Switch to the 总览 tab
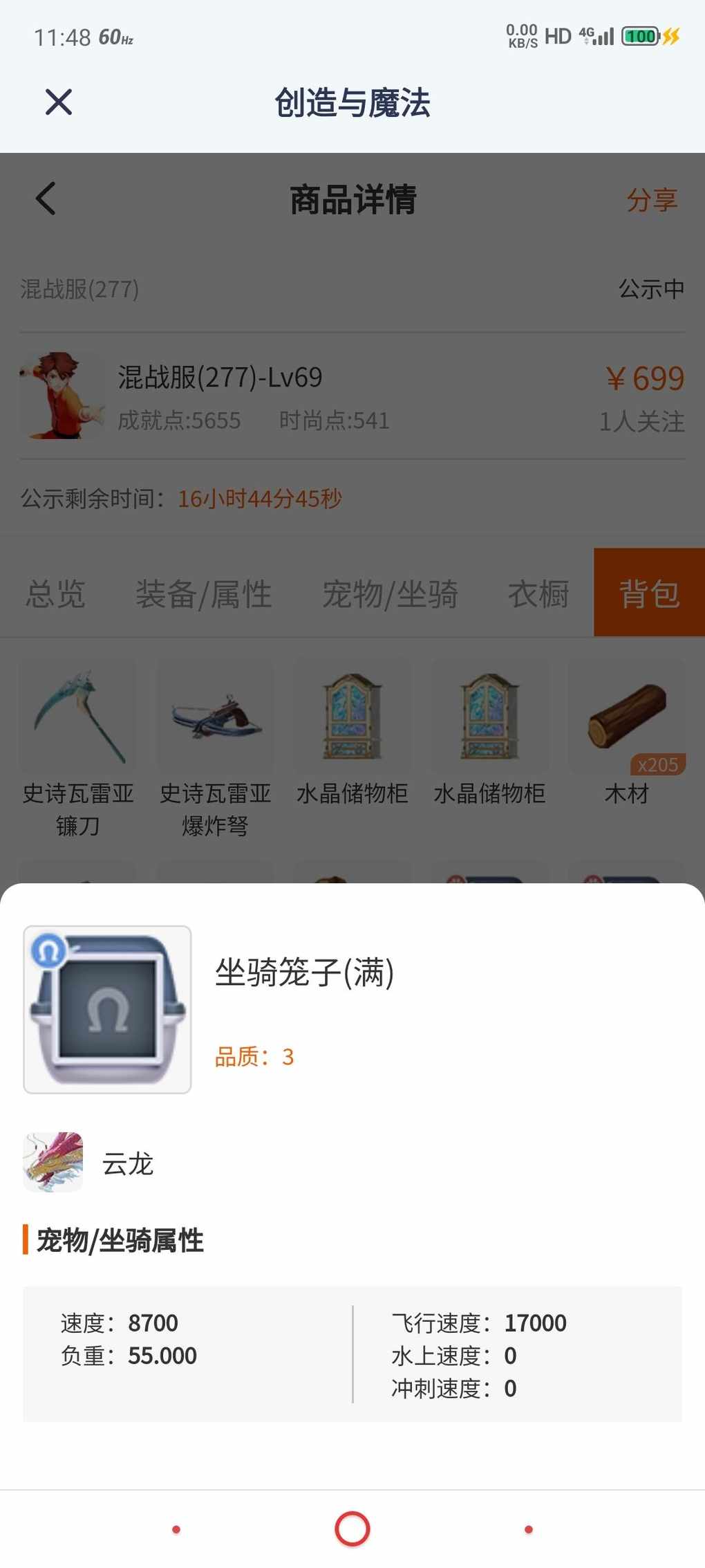The height and width of the screenshot is (1568, 705). coord(55,593)
